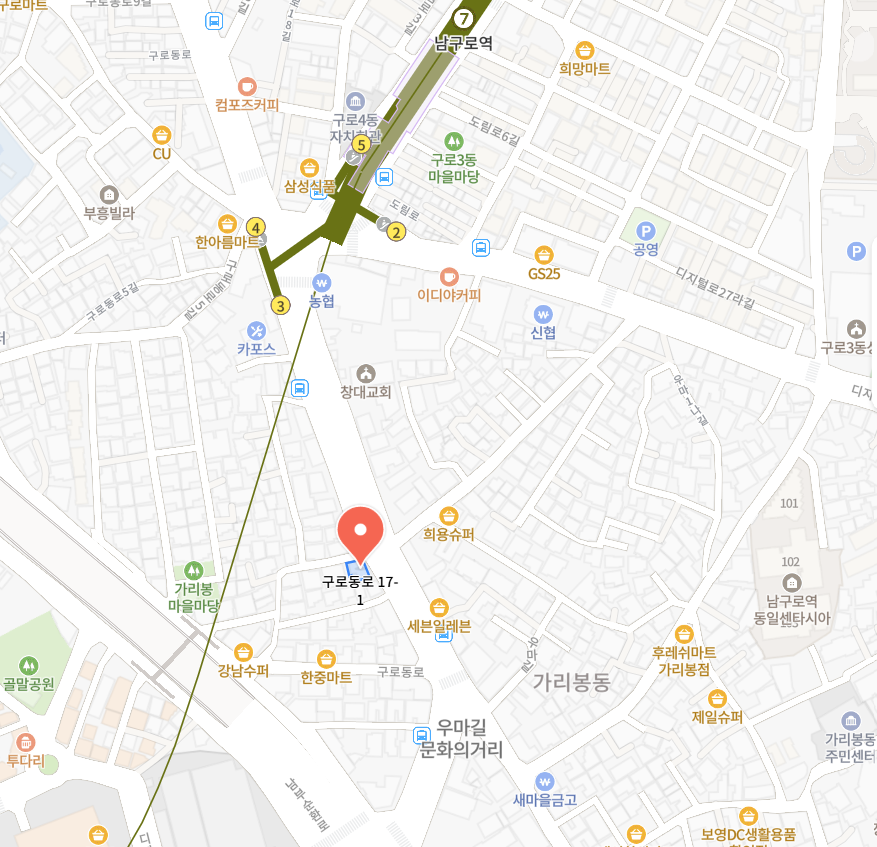Select the 카포스 repair shop marker
877x847 pixels.
tap(256, 330)
